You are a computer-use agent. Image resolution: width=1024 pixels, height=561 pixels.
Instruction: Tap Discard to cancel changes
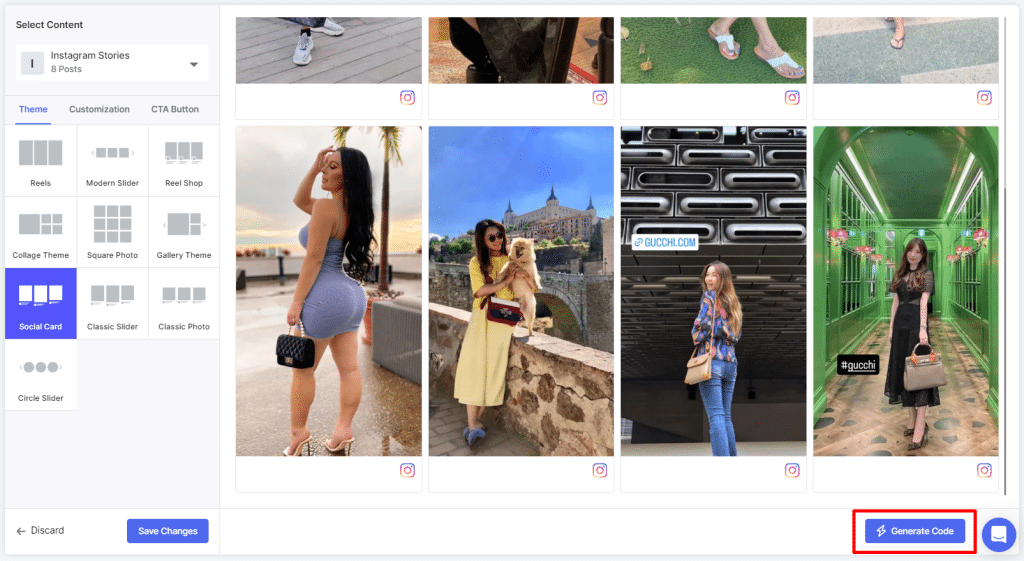point(41,531)
